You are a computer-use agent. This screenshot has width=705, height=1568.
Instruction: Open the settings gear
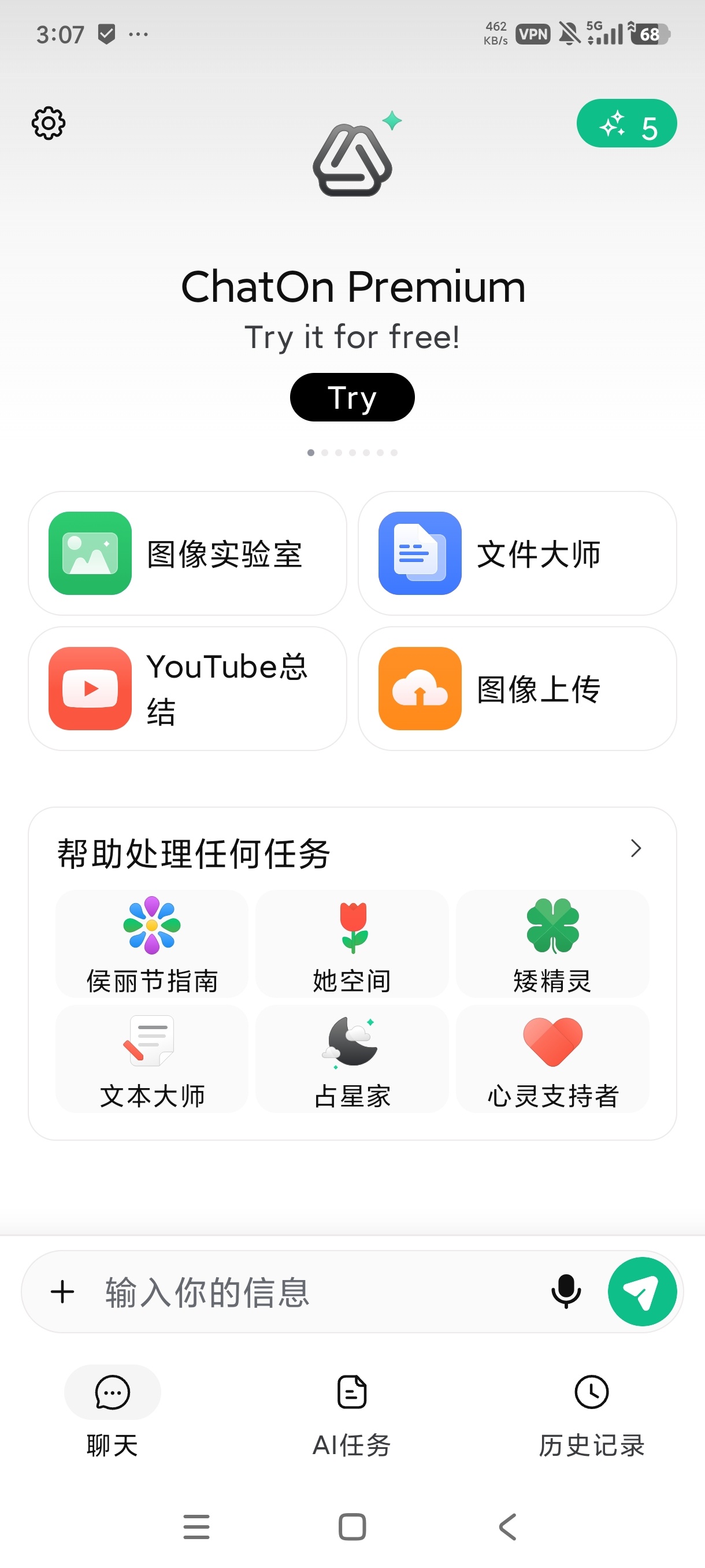(49, 123)
